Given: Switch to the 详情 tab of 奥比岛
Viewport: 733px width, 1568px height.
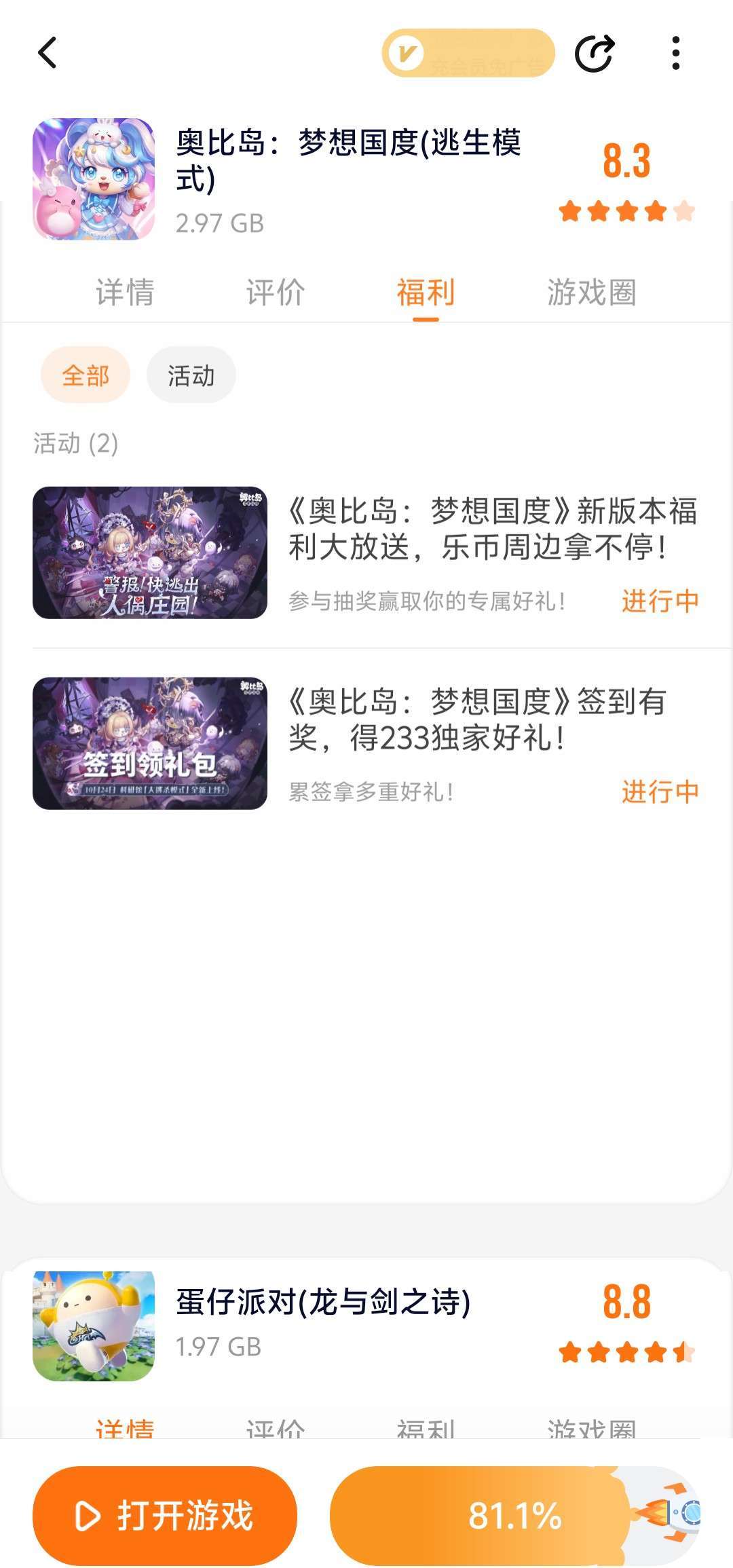Looking at the screenshot, I should coord(125,293).
